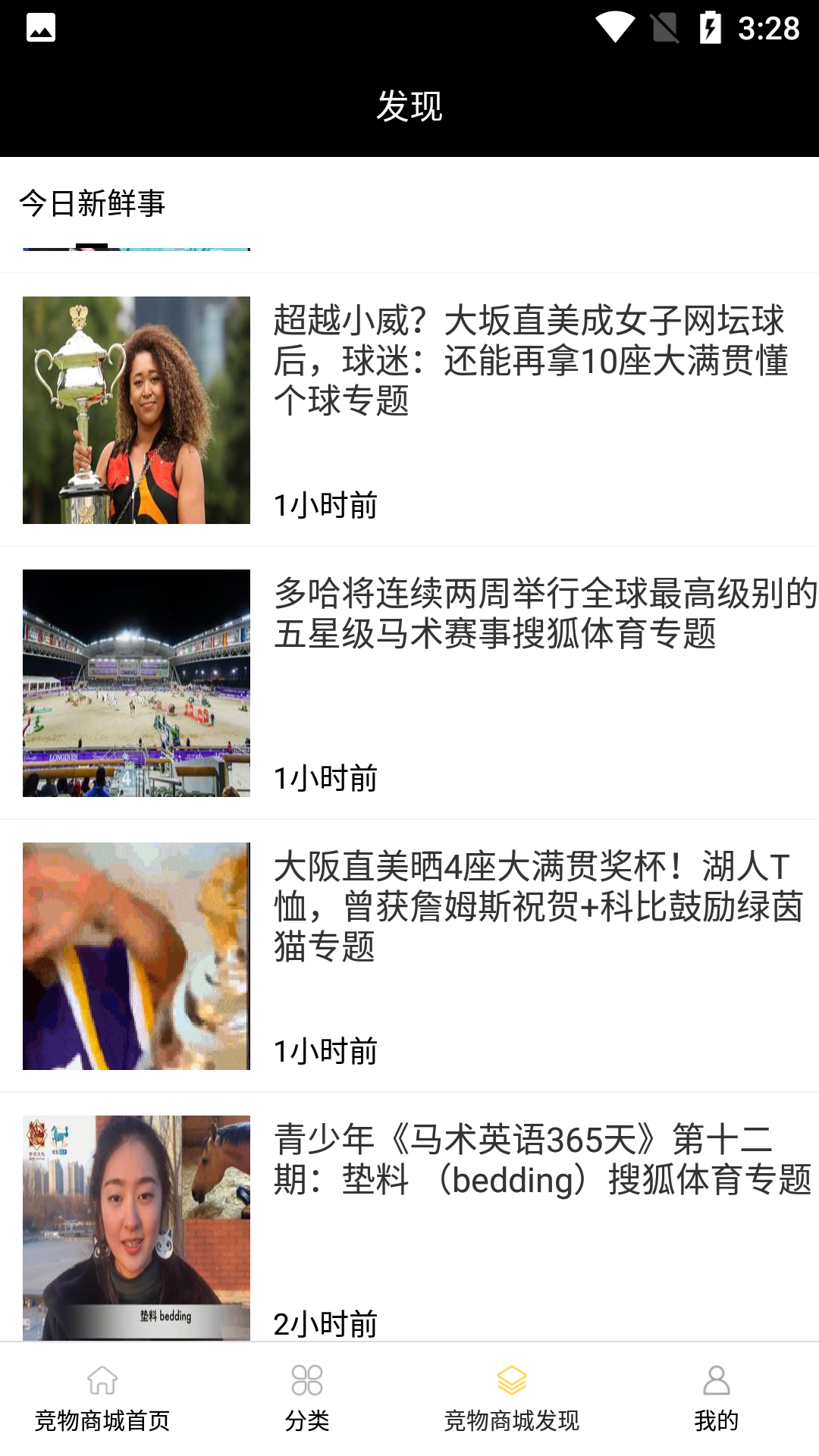819x1456 pixels.
Task: Open the Naomi Osaka tennis queen article
Action: click(x=529, y=361)
